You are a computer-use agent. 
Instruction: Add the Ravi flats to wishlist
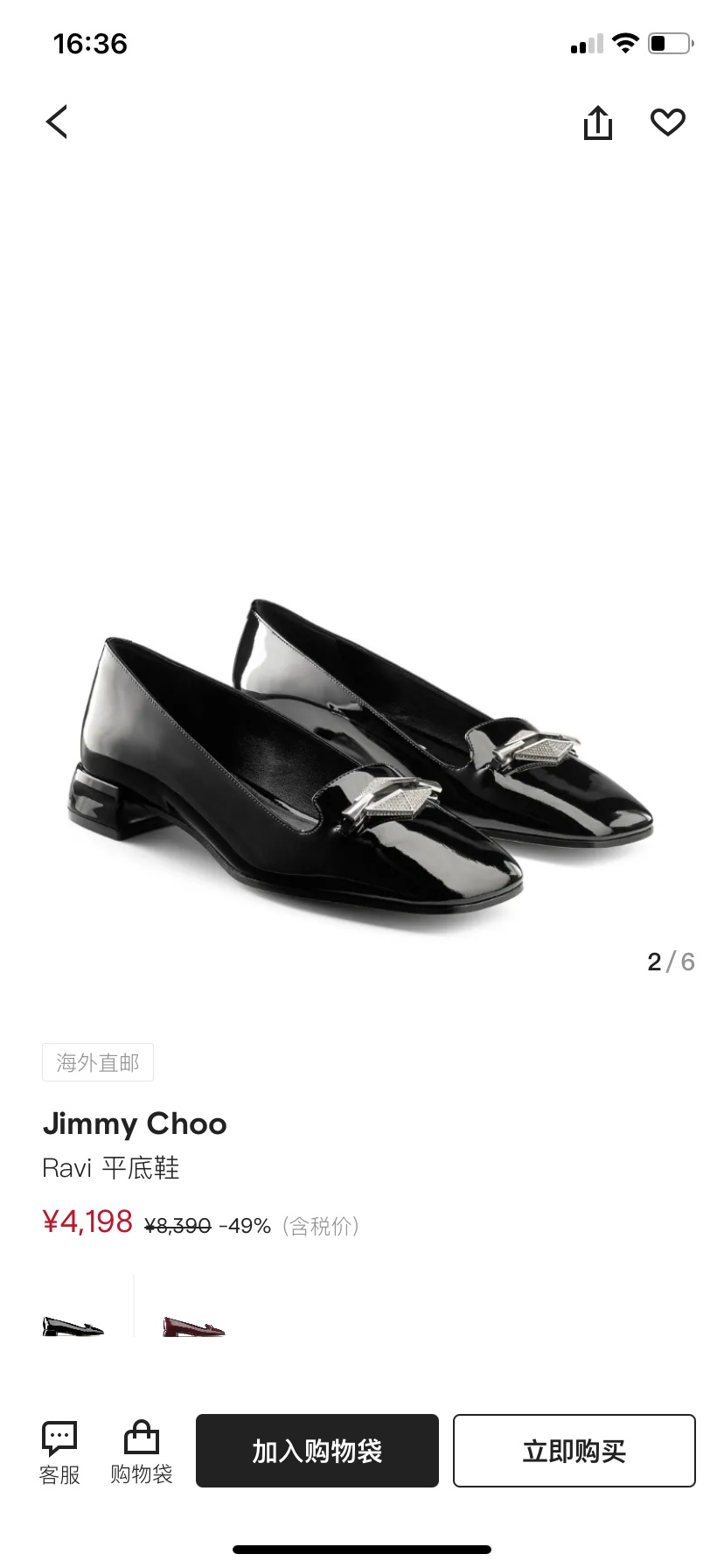click(668, 122)
